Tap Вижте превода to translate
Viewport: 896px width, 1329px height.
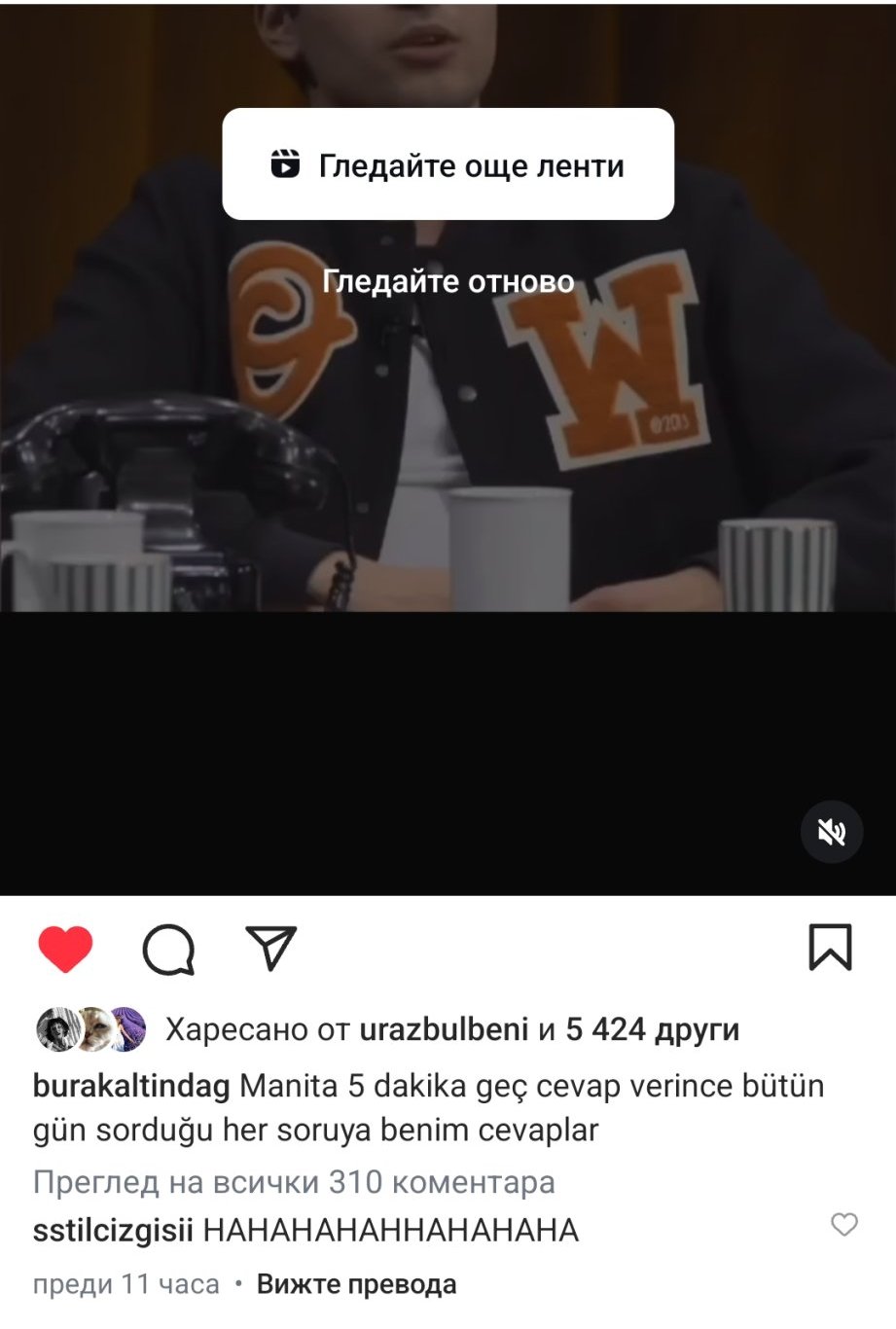tap(356, 1284)
